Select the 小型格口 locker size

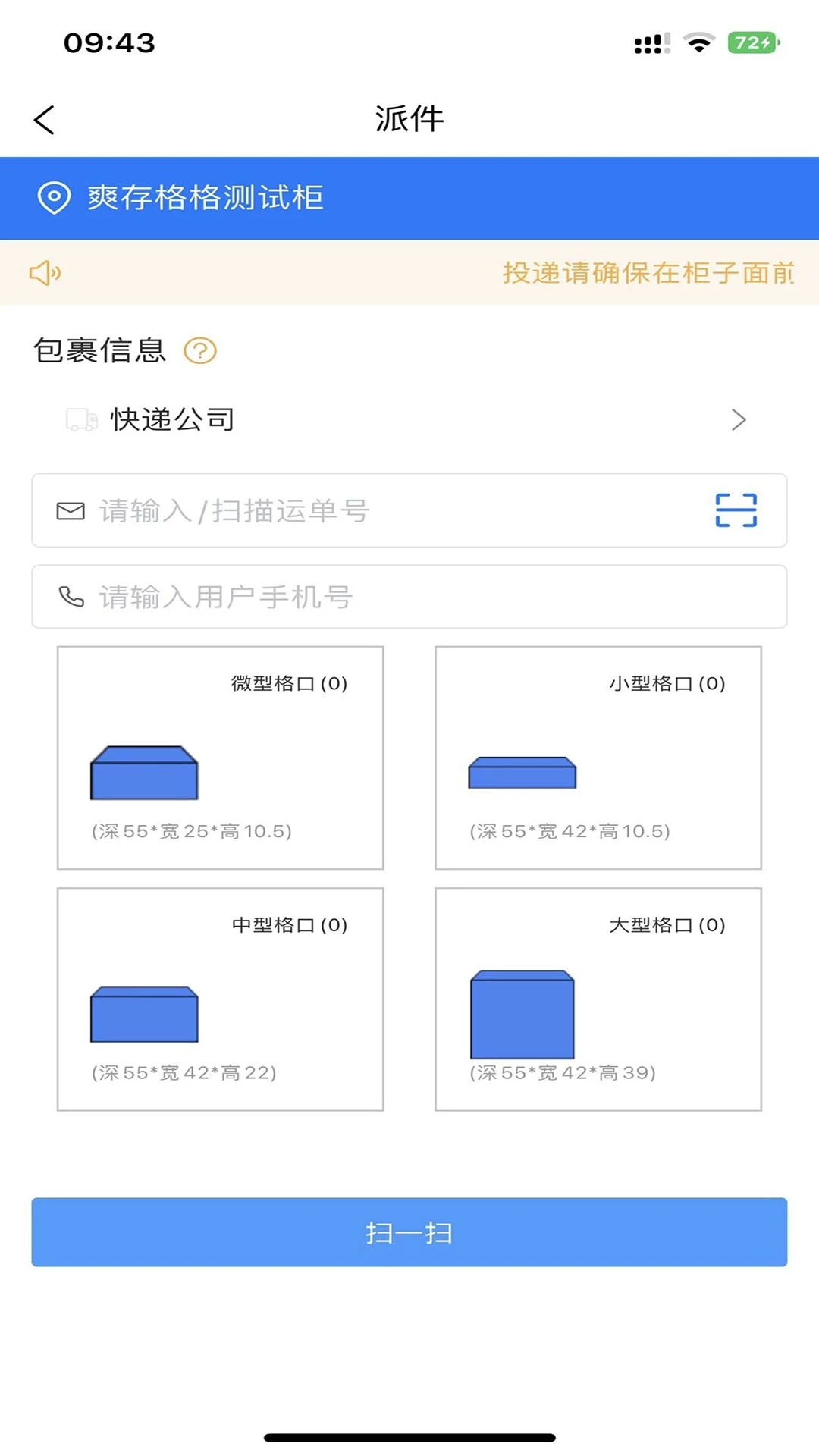[x=598, y=757]
